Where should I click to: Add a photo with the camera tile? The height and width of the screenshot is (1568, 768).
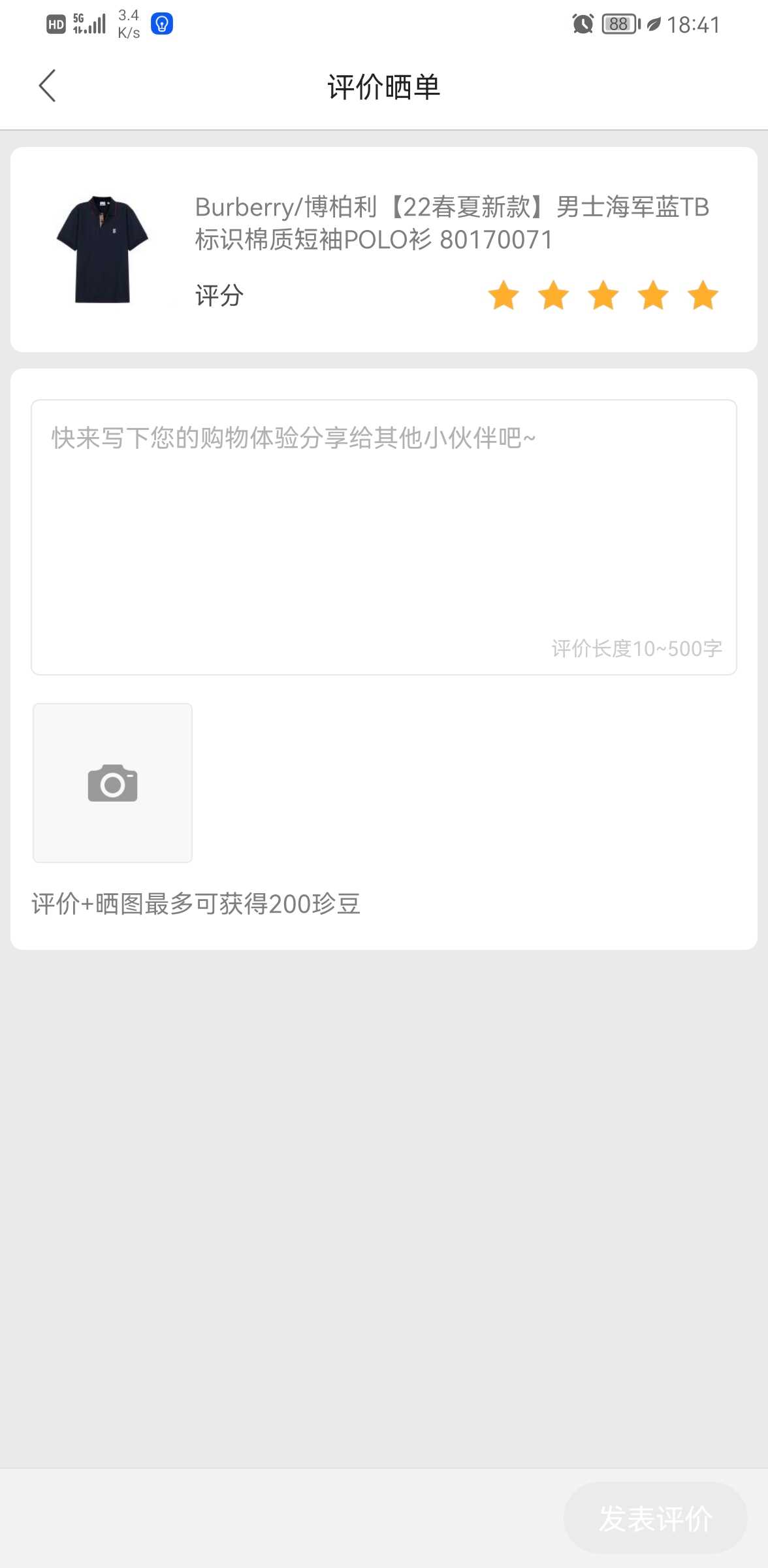(112, 783)
